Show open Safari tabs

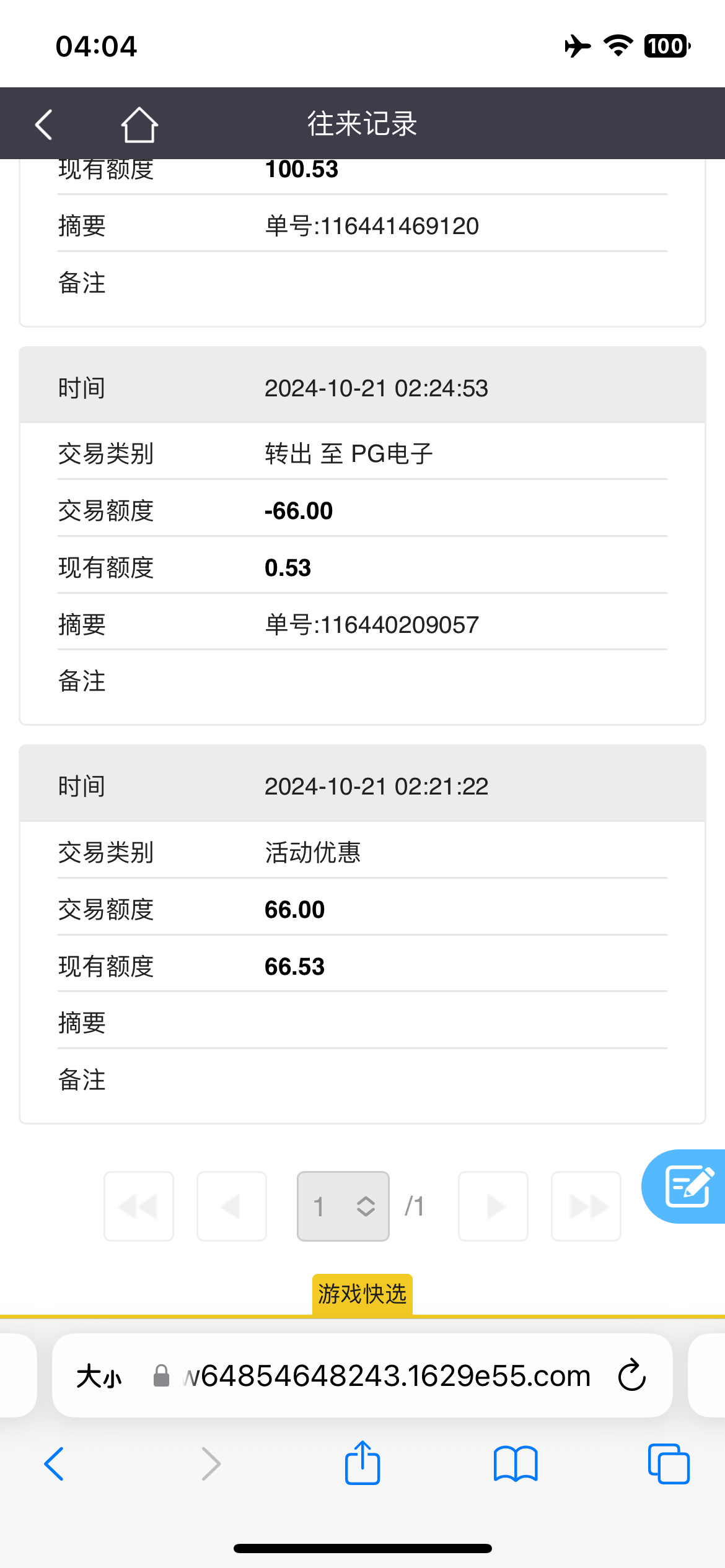[x=669, y=1463]
